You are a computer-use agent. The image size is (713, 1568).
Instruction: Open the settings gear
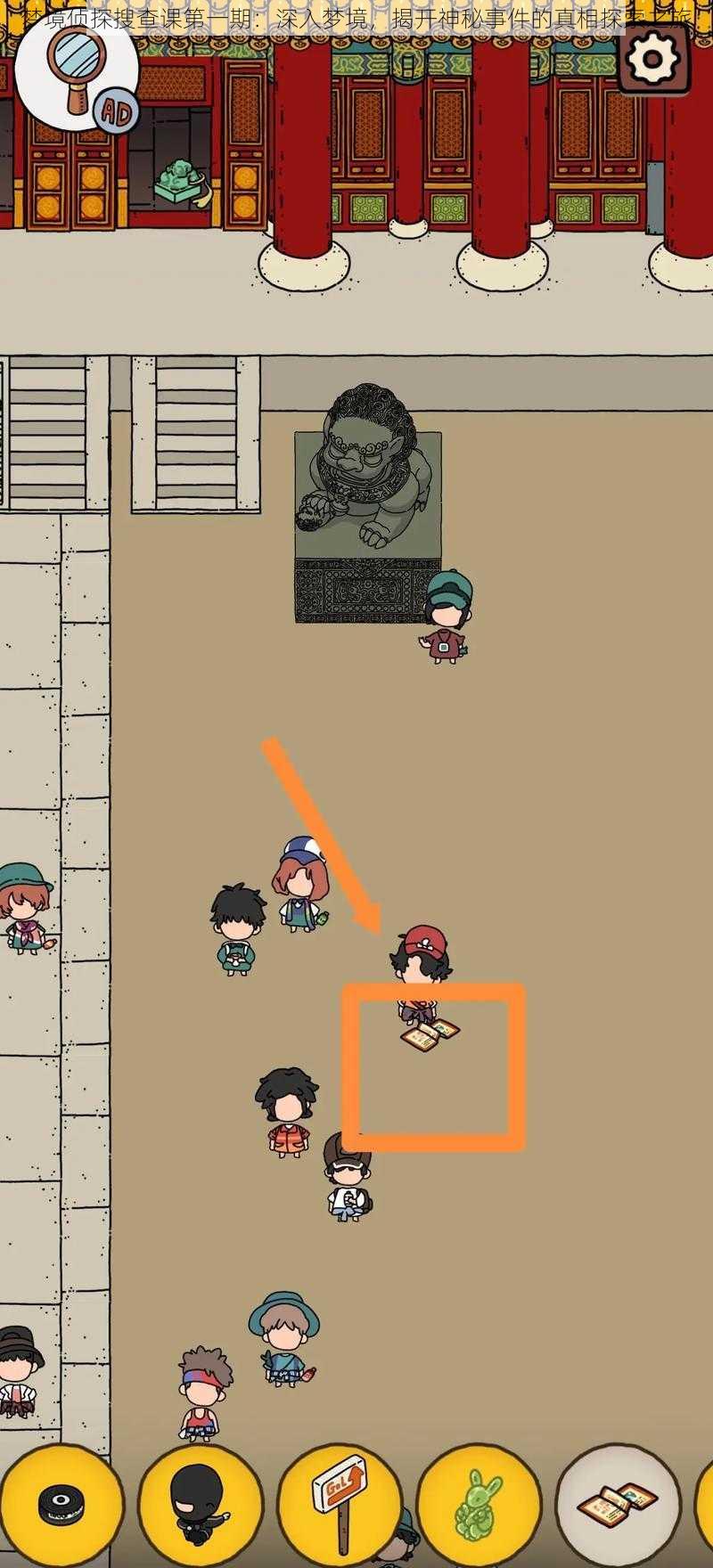[653, 59]
